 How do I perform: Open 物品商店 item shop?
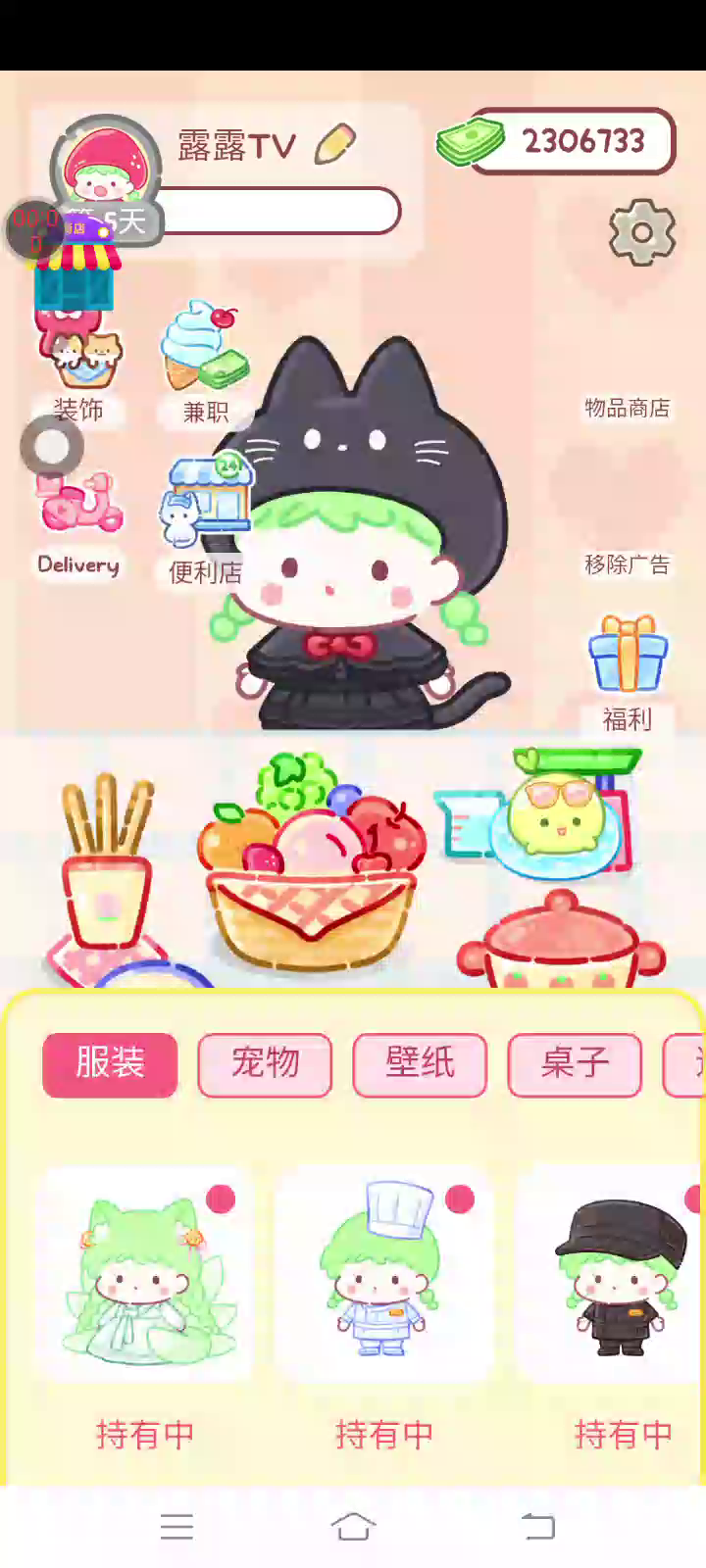point(627,407)
